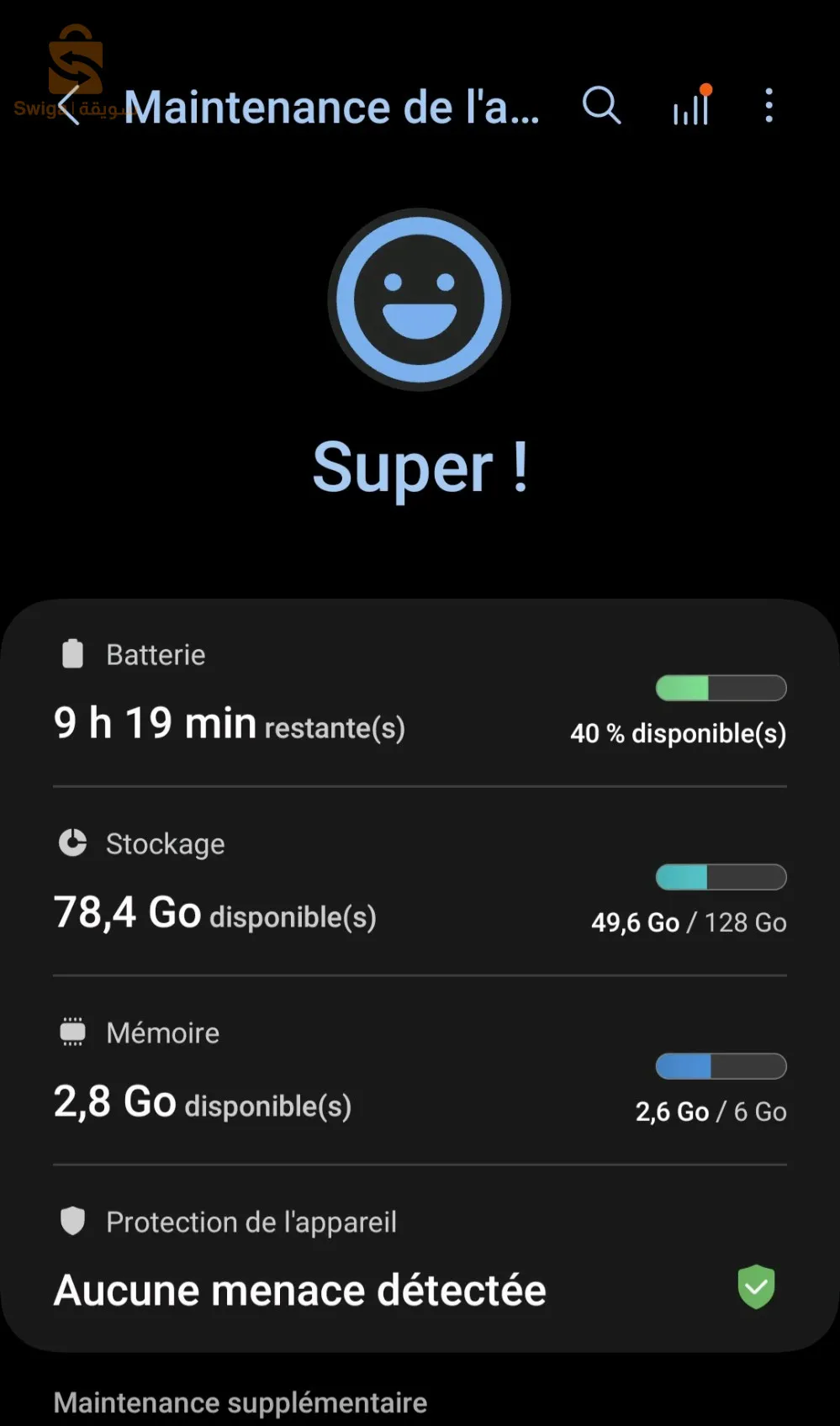Go back from device maintenance screen
The image size is (840, 1426).
tap(69, 107)
